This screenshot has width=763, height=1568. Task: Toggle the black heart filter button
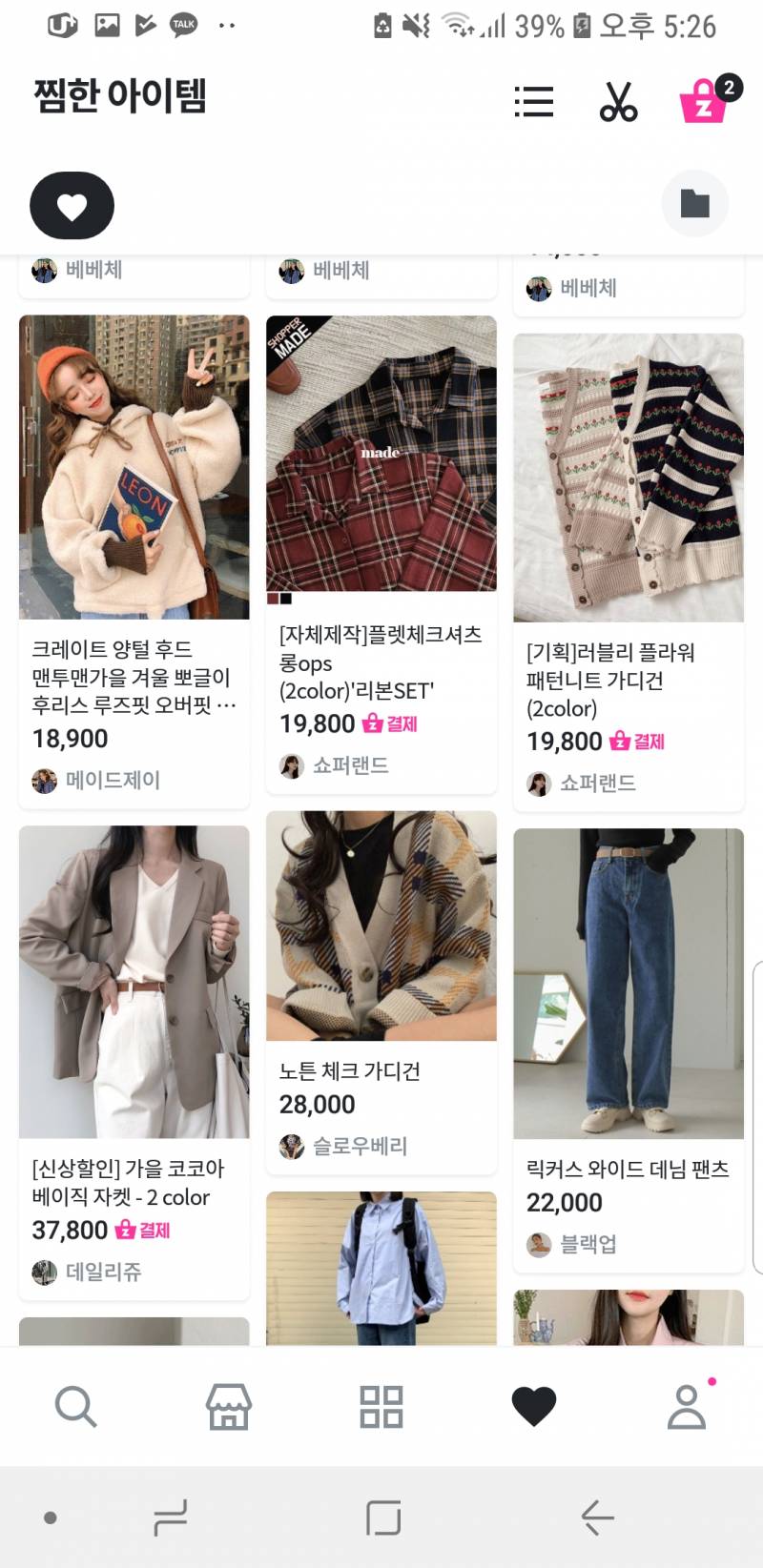point(72,205)
